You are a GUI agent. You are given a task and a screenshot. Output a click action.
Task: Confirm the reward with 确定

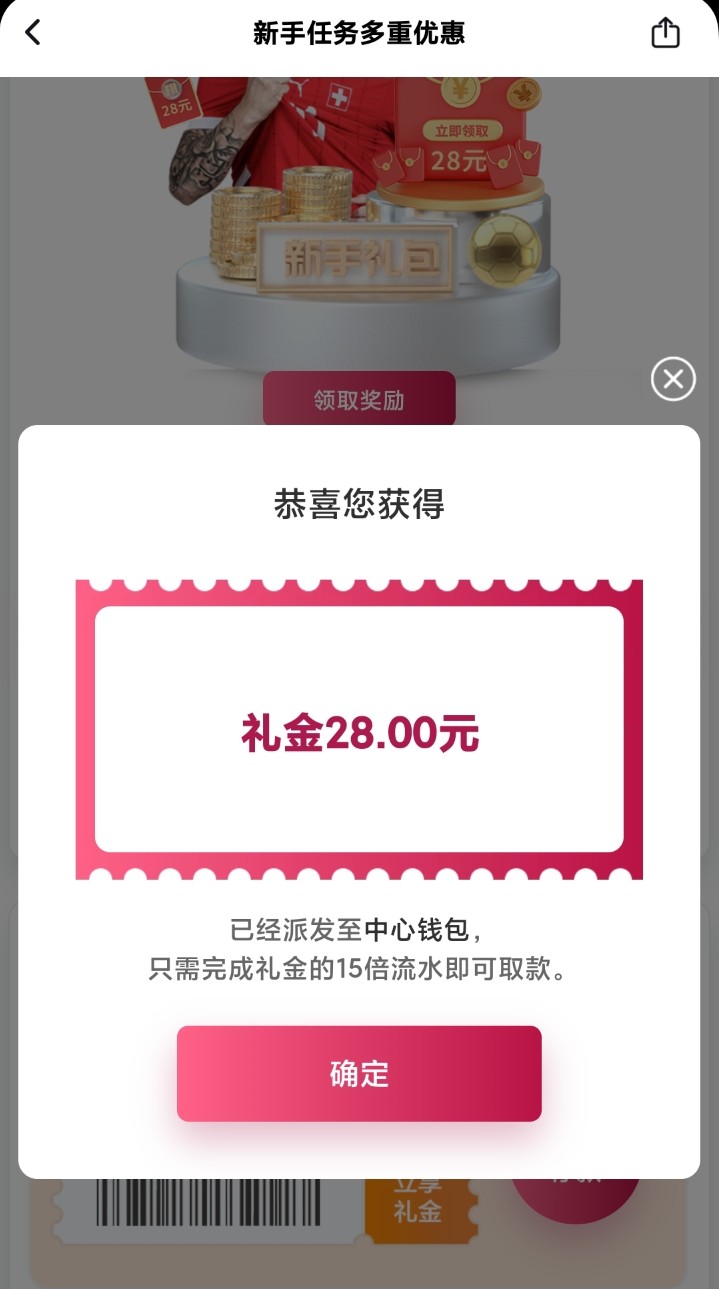coord(359,1073)
